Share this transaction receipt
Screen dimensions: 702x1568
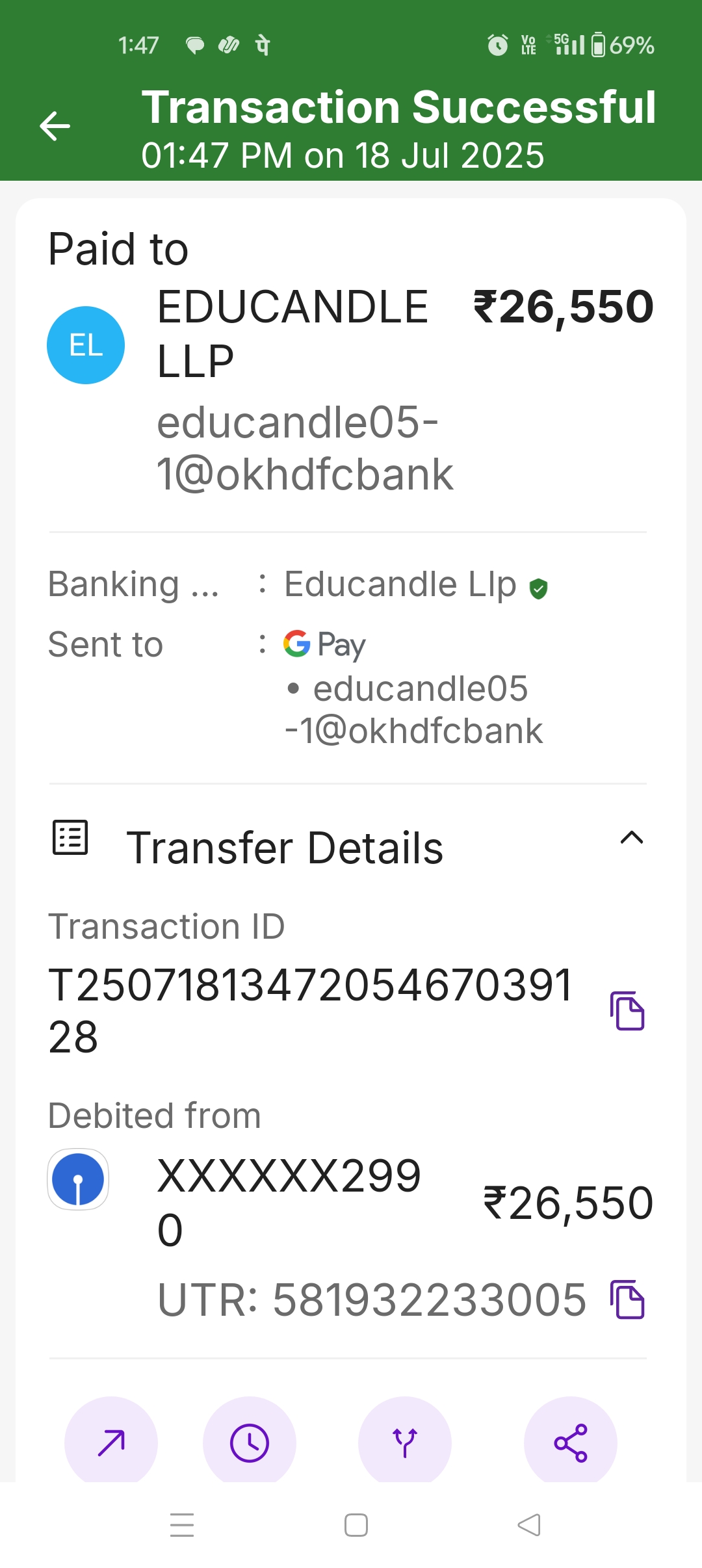(570, 1443)
